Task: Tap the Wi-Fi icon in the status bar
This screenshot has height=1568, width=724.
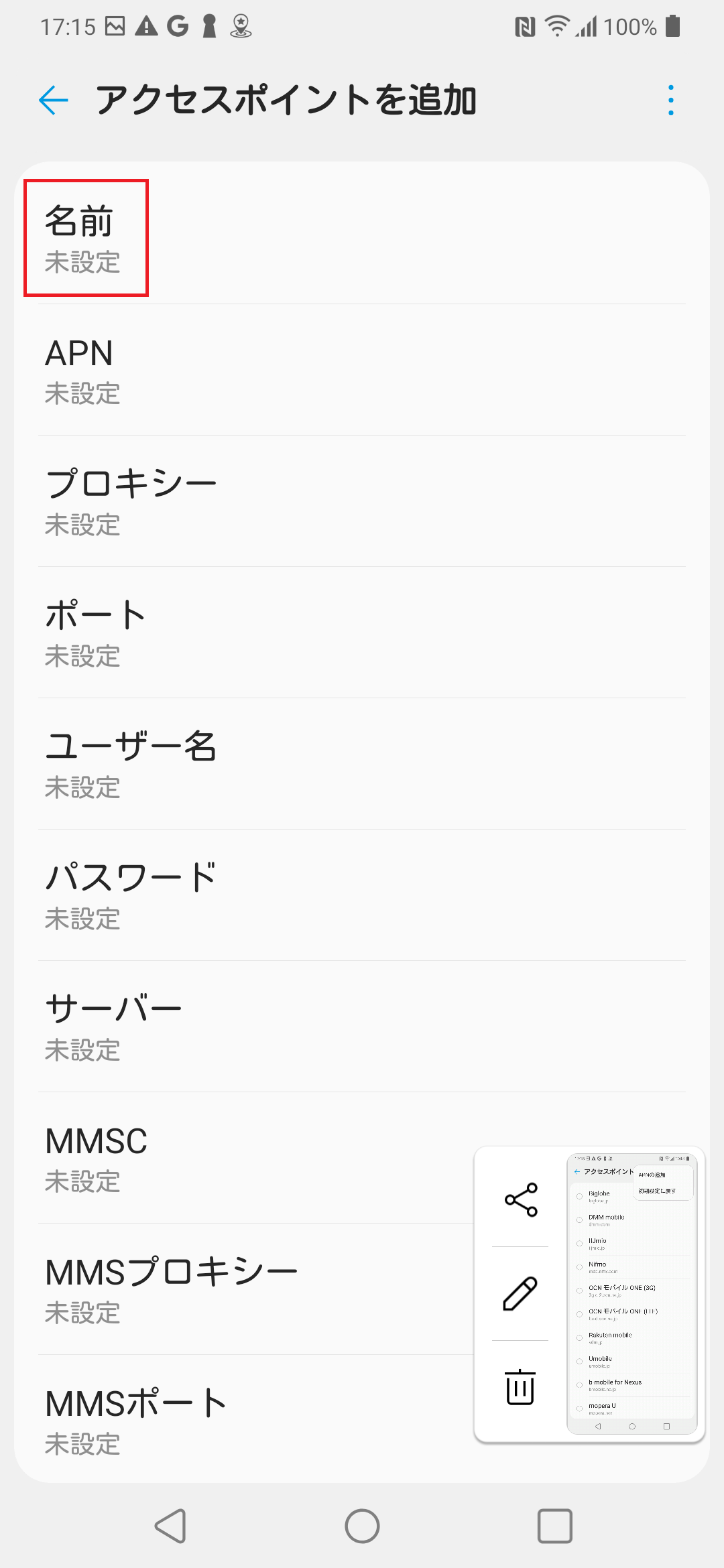Action: 557,27
